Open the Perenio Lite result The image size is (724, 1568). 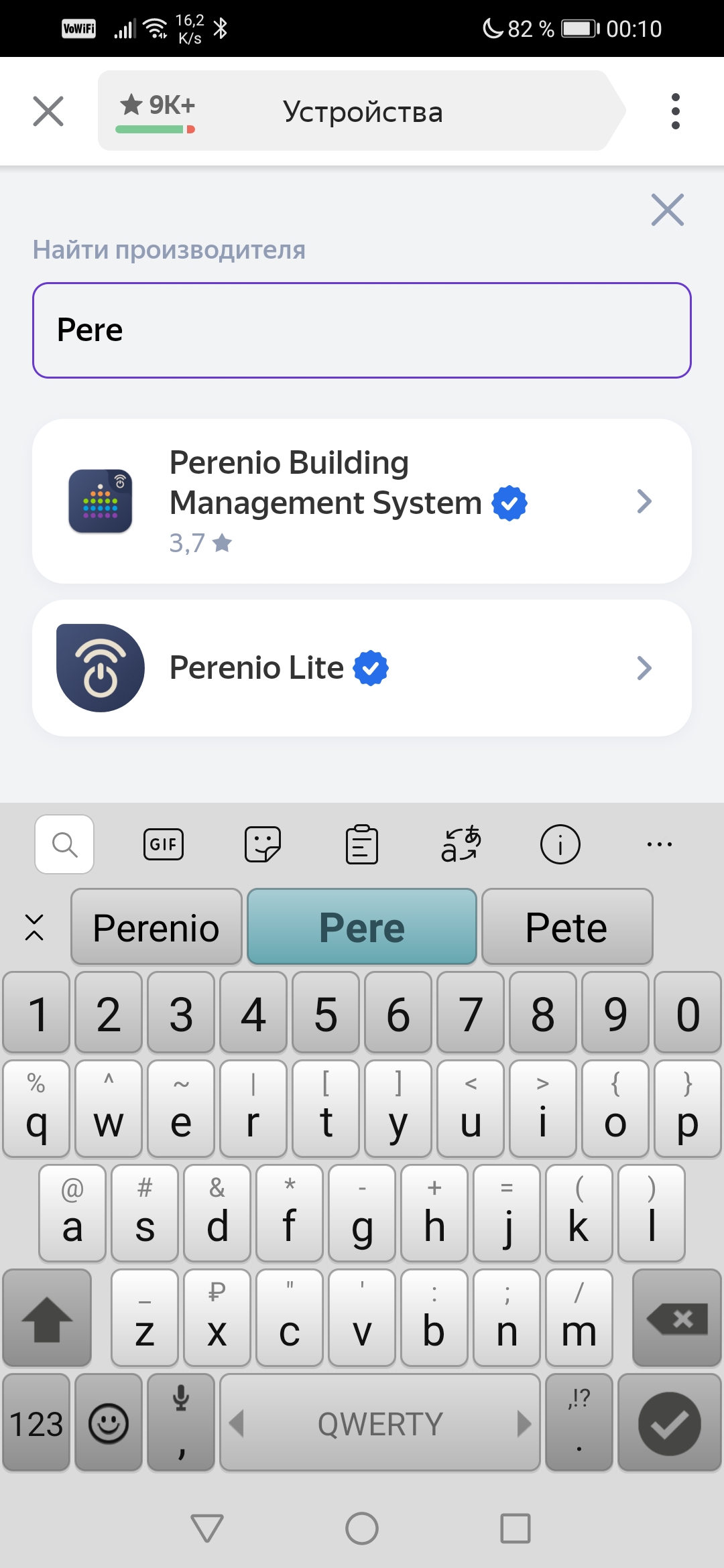[x=362, y=668]
